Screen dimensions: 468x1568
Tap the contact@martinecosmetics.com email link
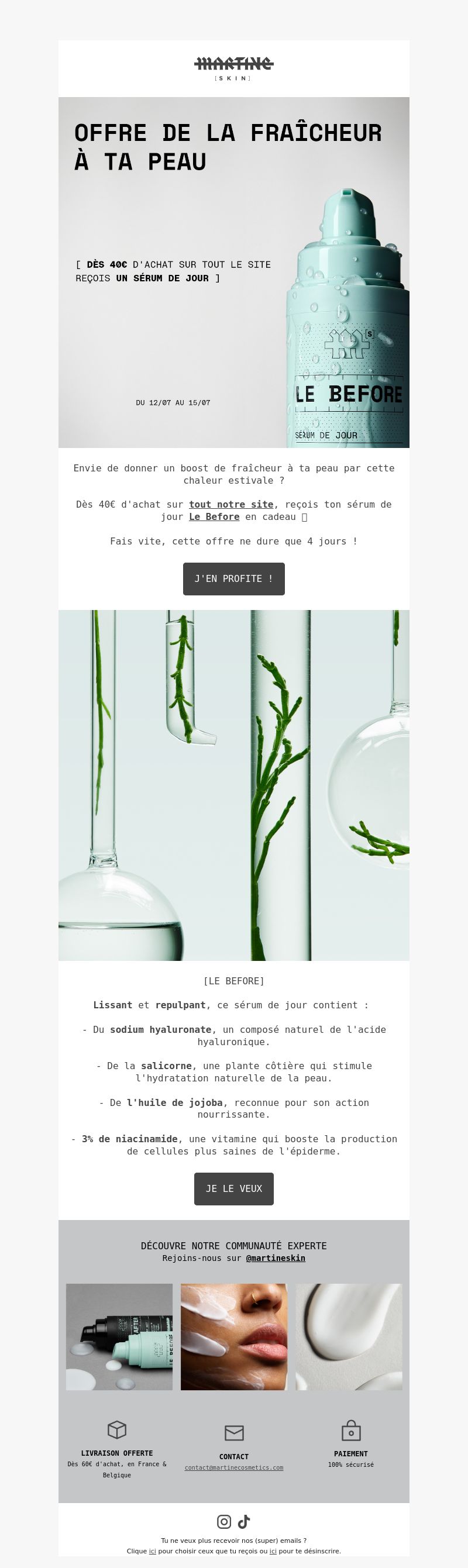(233, 1467)
